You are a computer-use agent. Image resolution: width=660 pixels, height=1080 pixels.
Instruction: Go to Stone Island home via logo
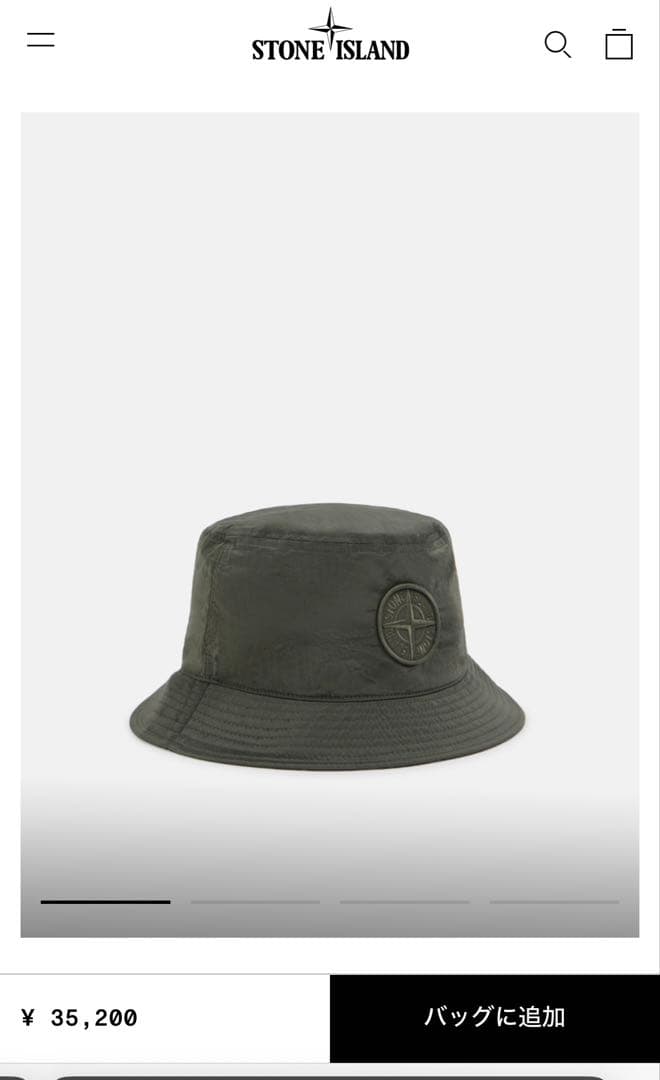(x=330, y=36)
